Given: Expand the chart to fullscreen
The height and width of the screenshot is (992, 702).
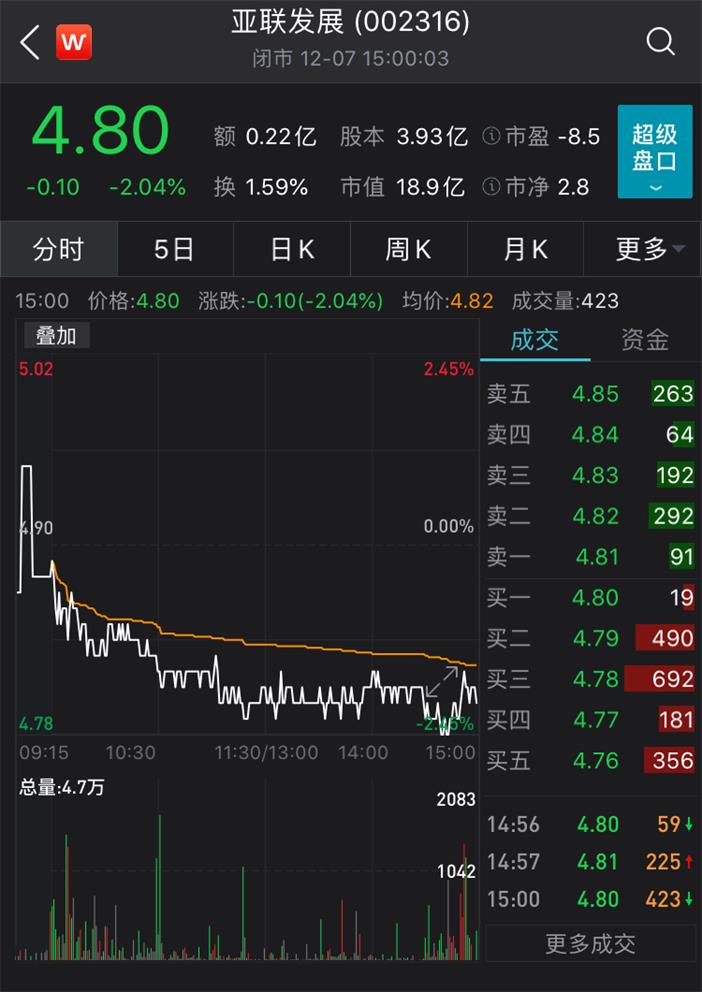Looking at the screenshot, I should (441, 683).
